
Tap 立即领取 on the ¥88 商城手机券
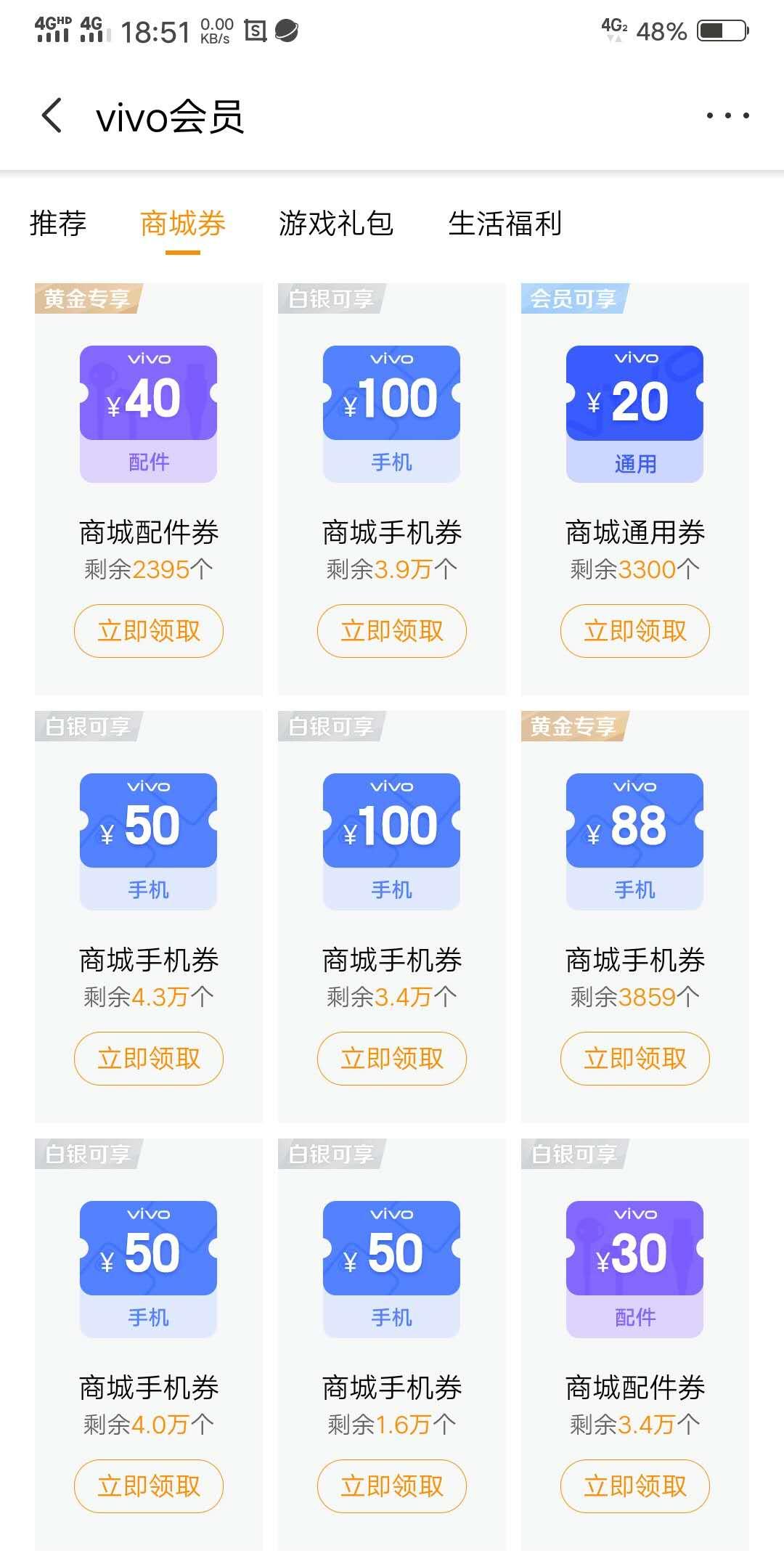634,1059
